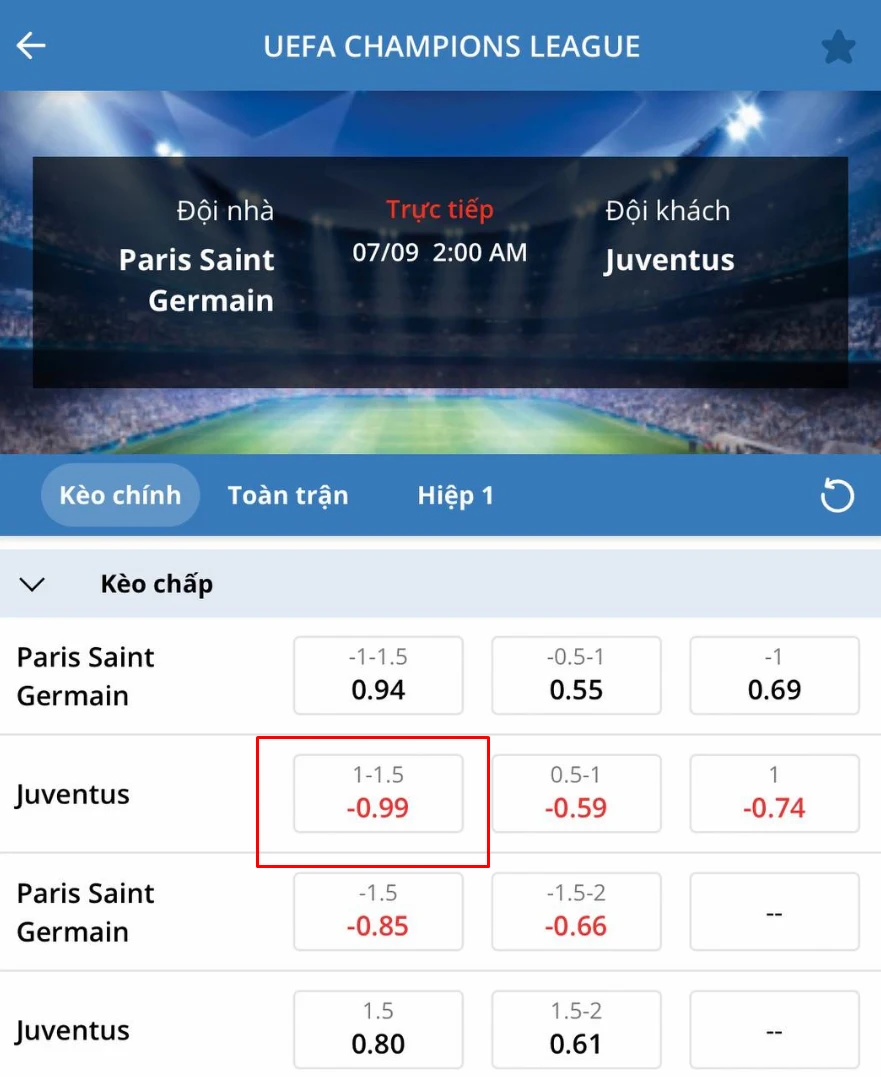The image size is (881, 1077).
Task: Refresh the odds
Action: [x=837, y=496]
